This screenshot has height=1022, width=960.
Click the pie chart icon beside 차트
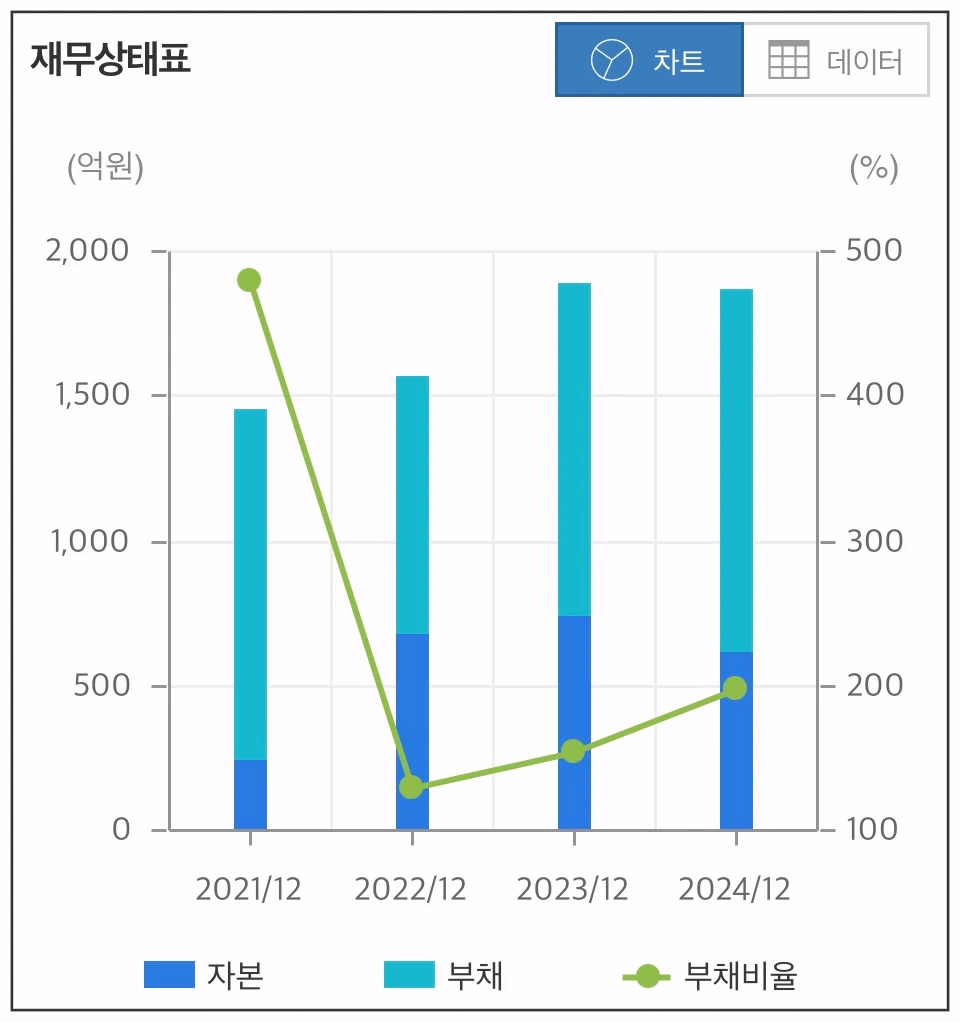point(610,60)
